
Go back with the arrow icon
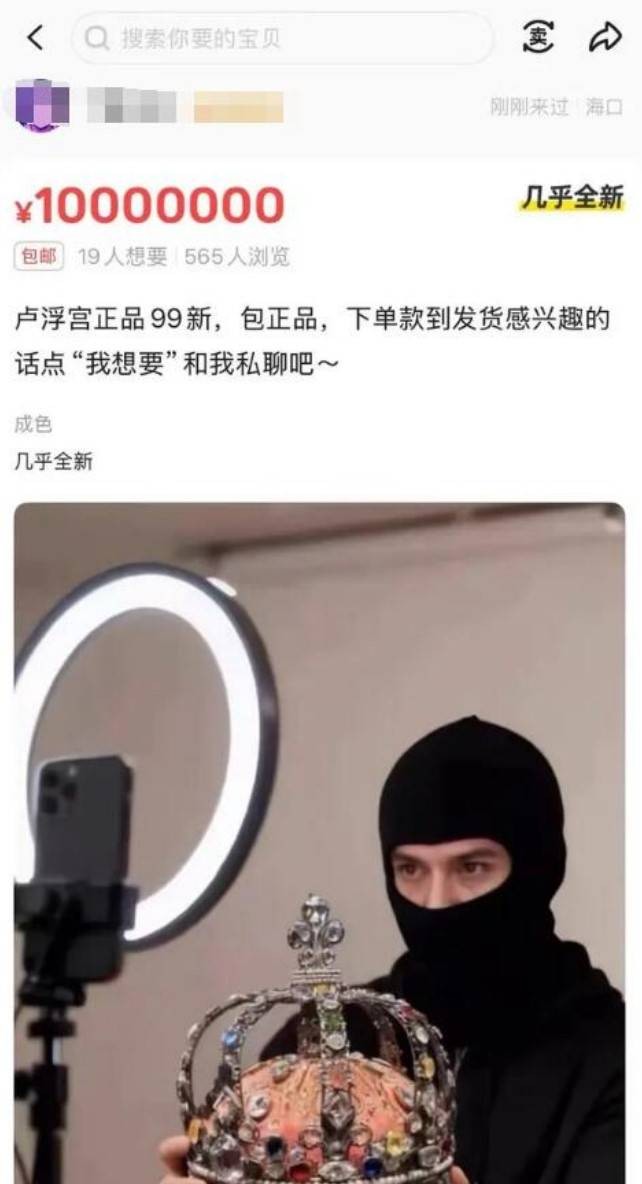click(x=35, y=38)
